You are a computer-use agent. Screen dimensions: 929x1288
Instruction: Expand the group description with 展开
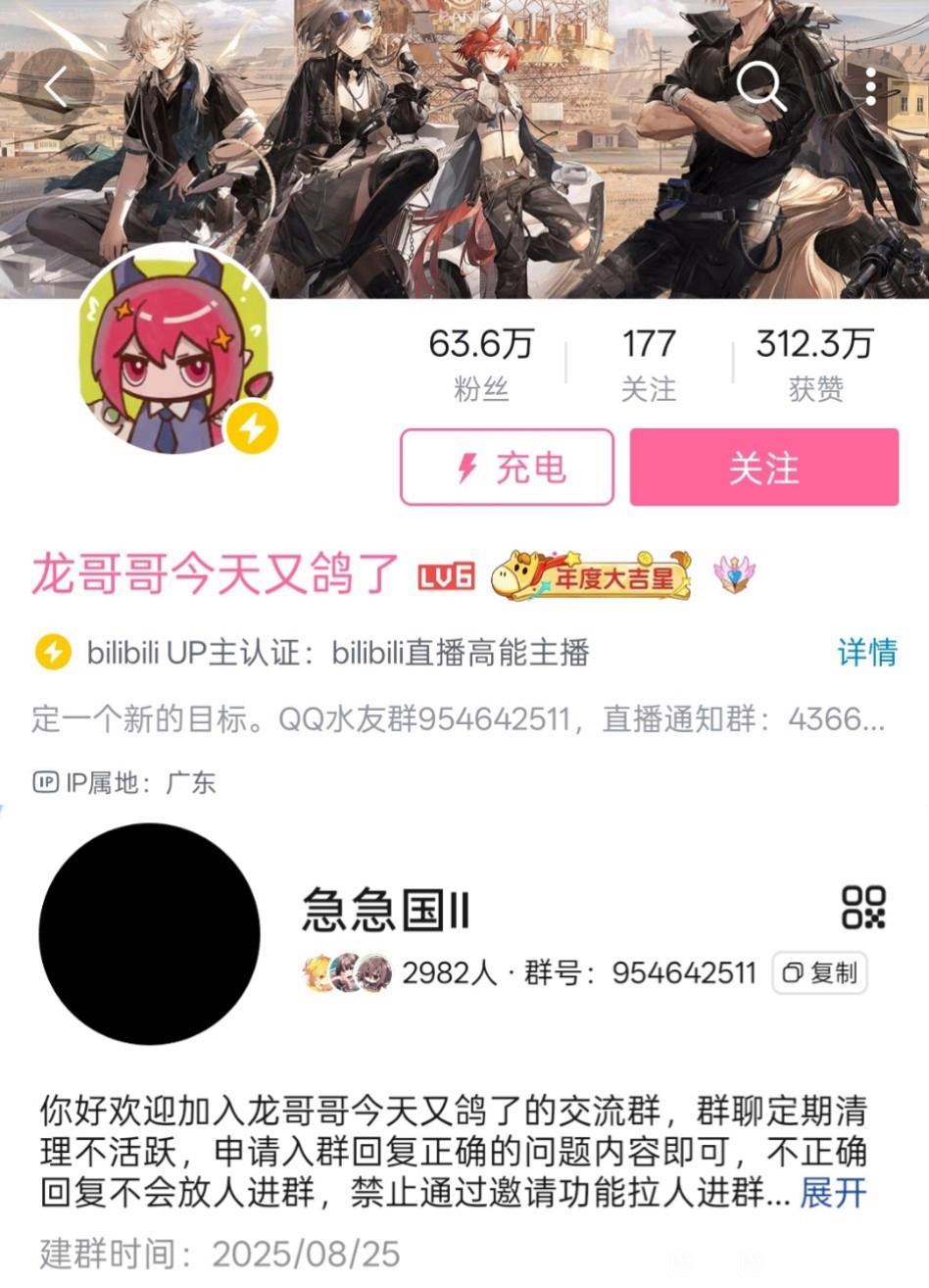pos(833,1193)
